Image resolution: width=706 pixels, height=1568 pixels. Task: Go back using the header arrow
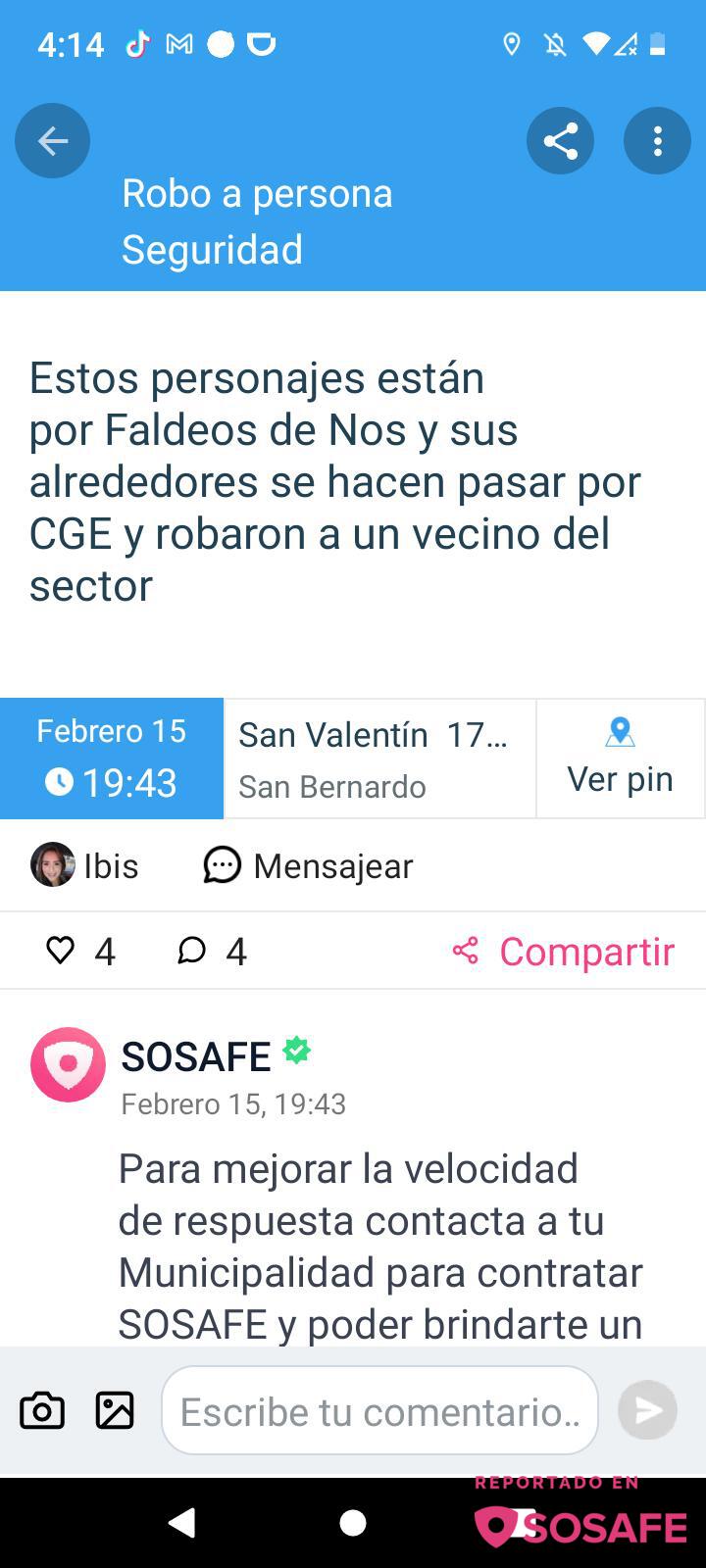52,141
